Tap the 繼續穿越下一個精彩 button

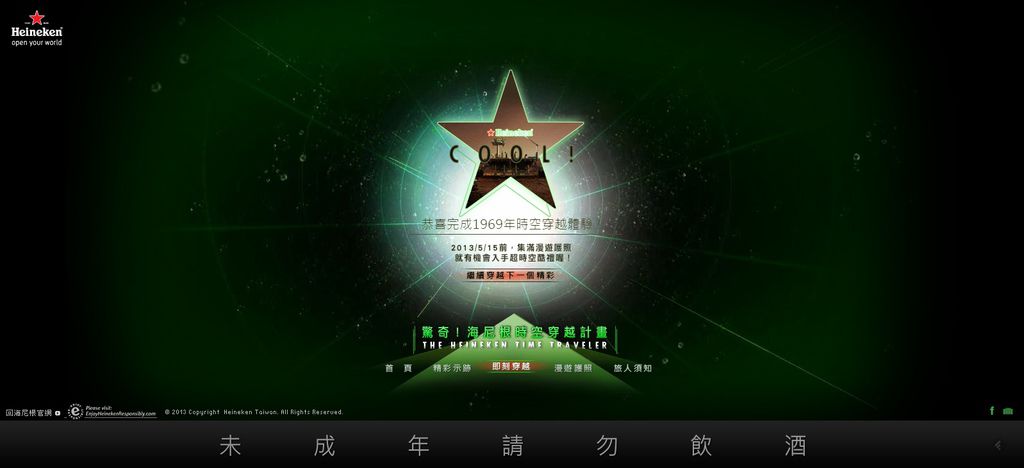pos(510,274)
